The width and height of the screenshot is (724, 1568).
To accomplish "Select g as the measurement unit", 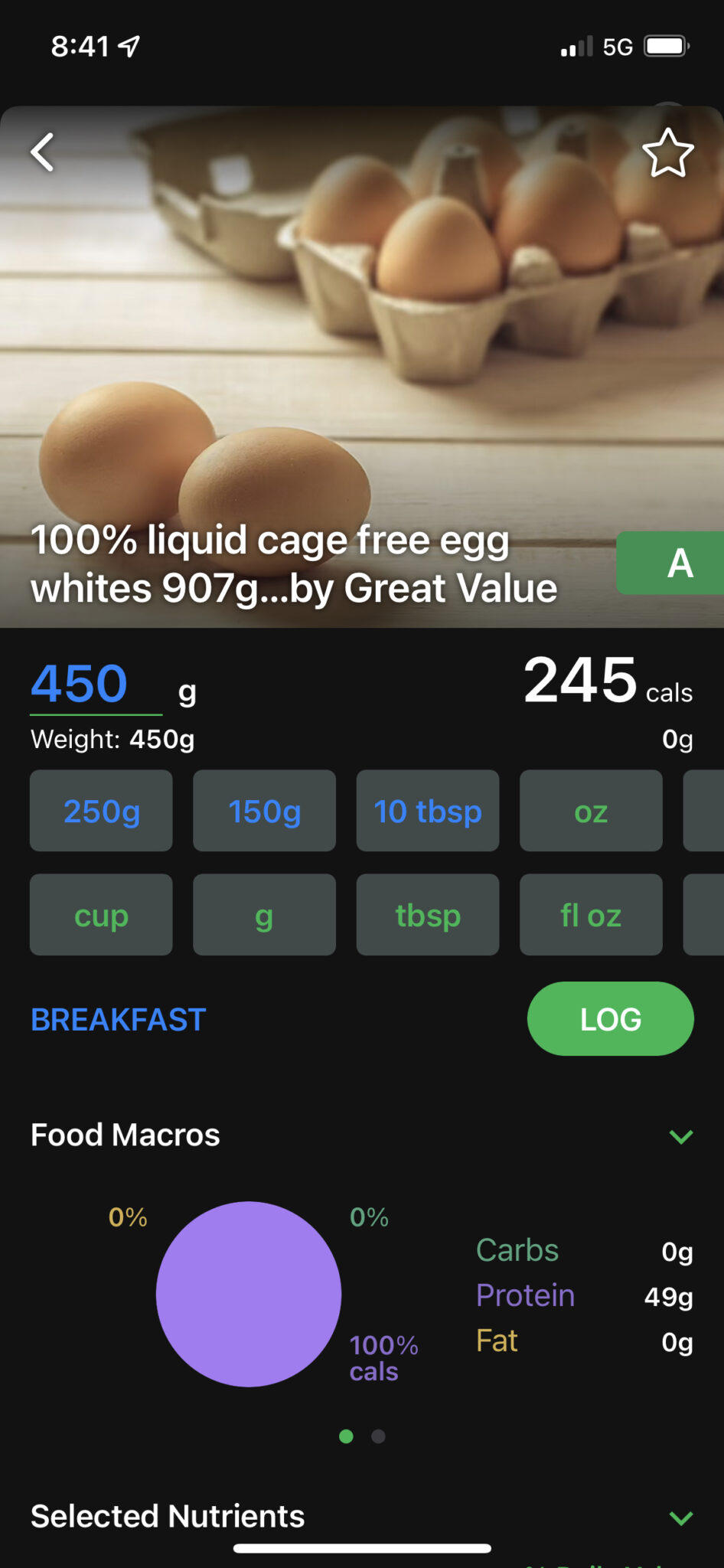I will click(264, 915).
